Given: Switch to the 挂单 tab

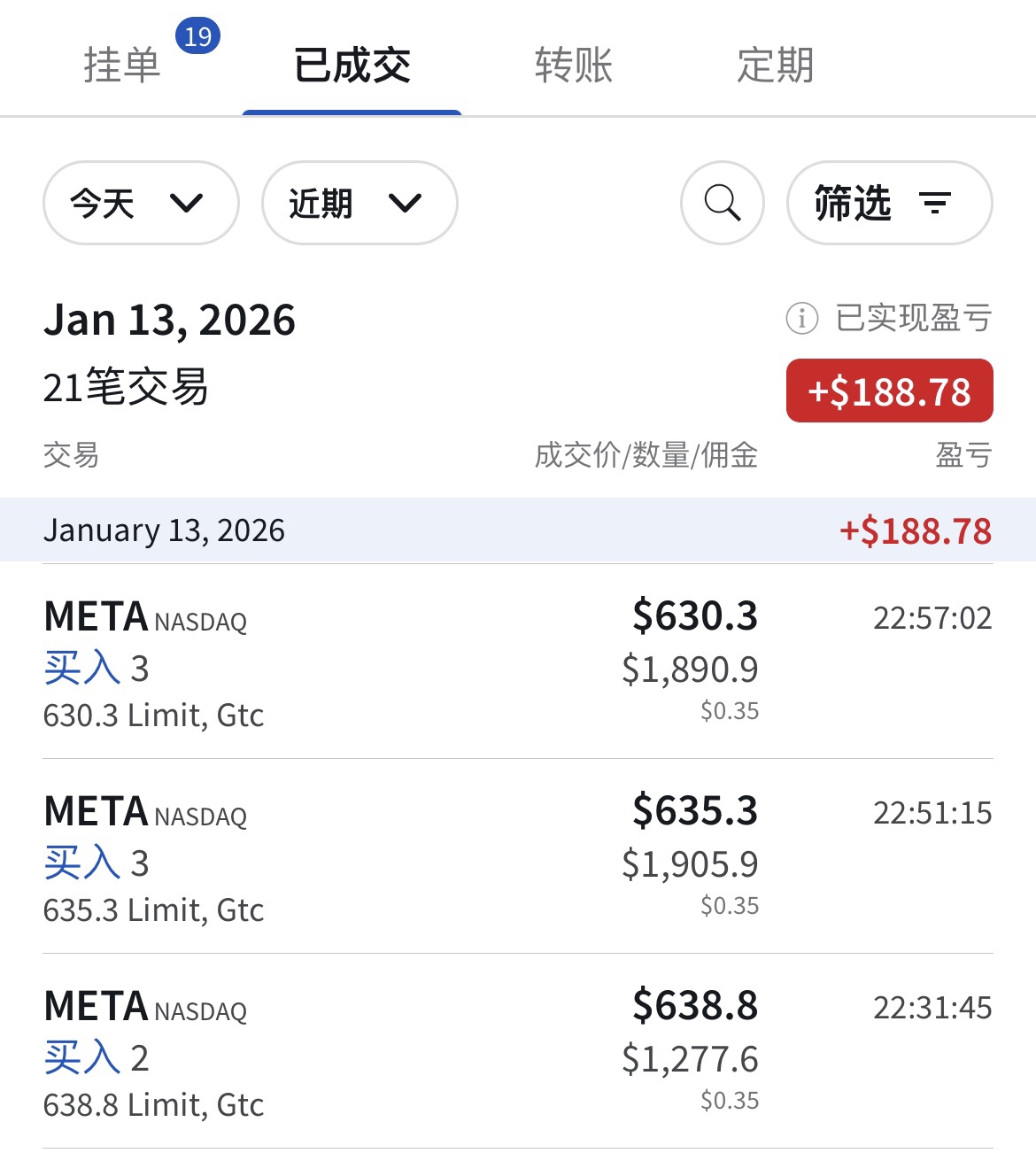Looking at the screenshot, I should click(122, 66).
